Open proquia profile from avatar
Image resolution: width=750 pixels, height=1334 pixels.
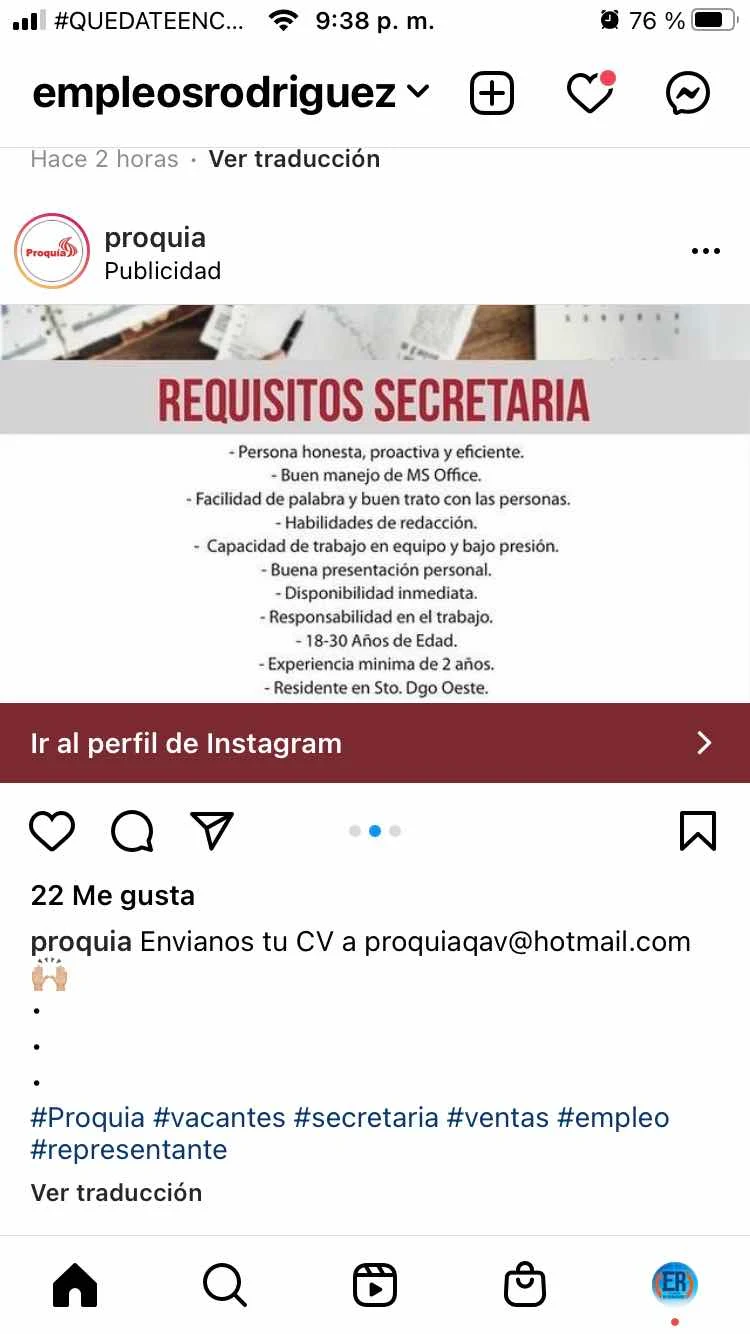(x=52, y=252)
